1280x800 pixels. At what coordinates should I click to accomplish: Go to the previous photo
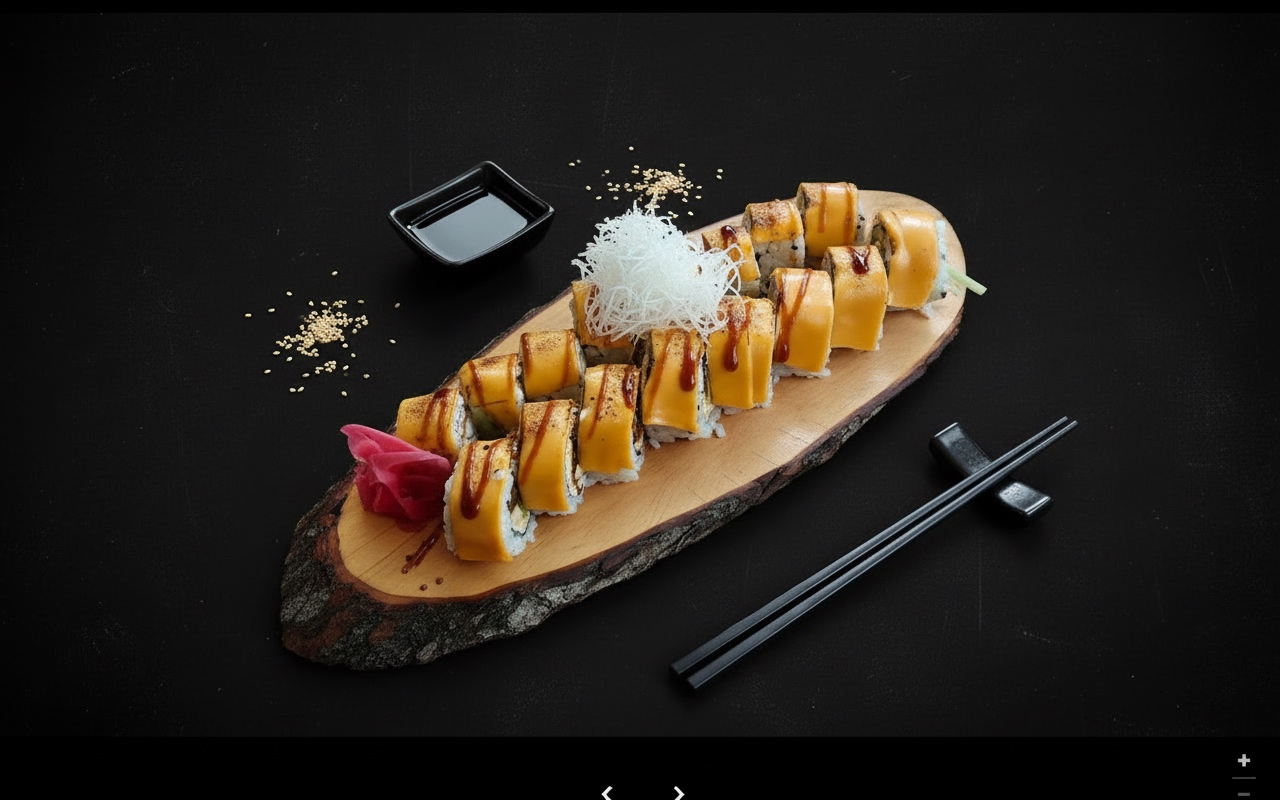pos(606,793)
